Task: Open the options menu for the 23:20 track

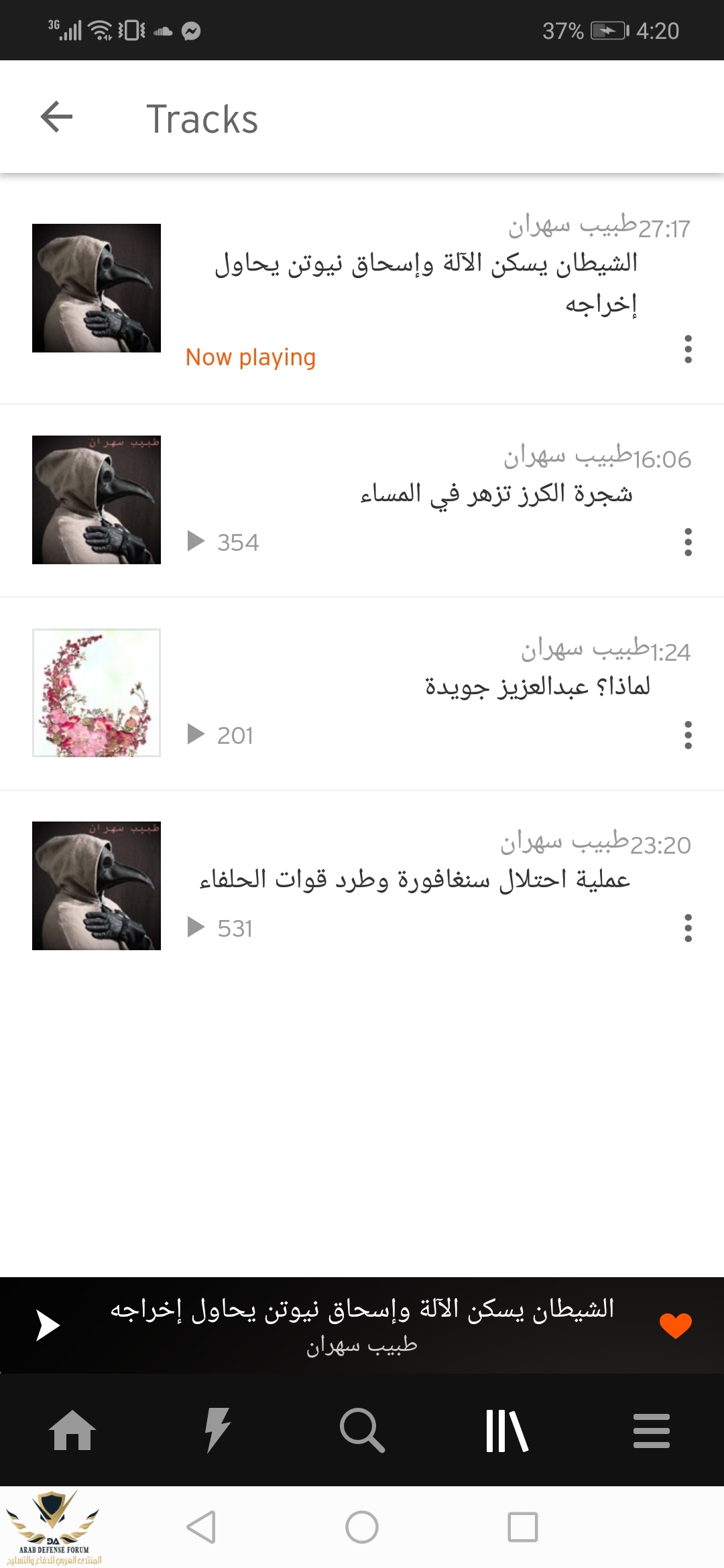Action: 688,928
